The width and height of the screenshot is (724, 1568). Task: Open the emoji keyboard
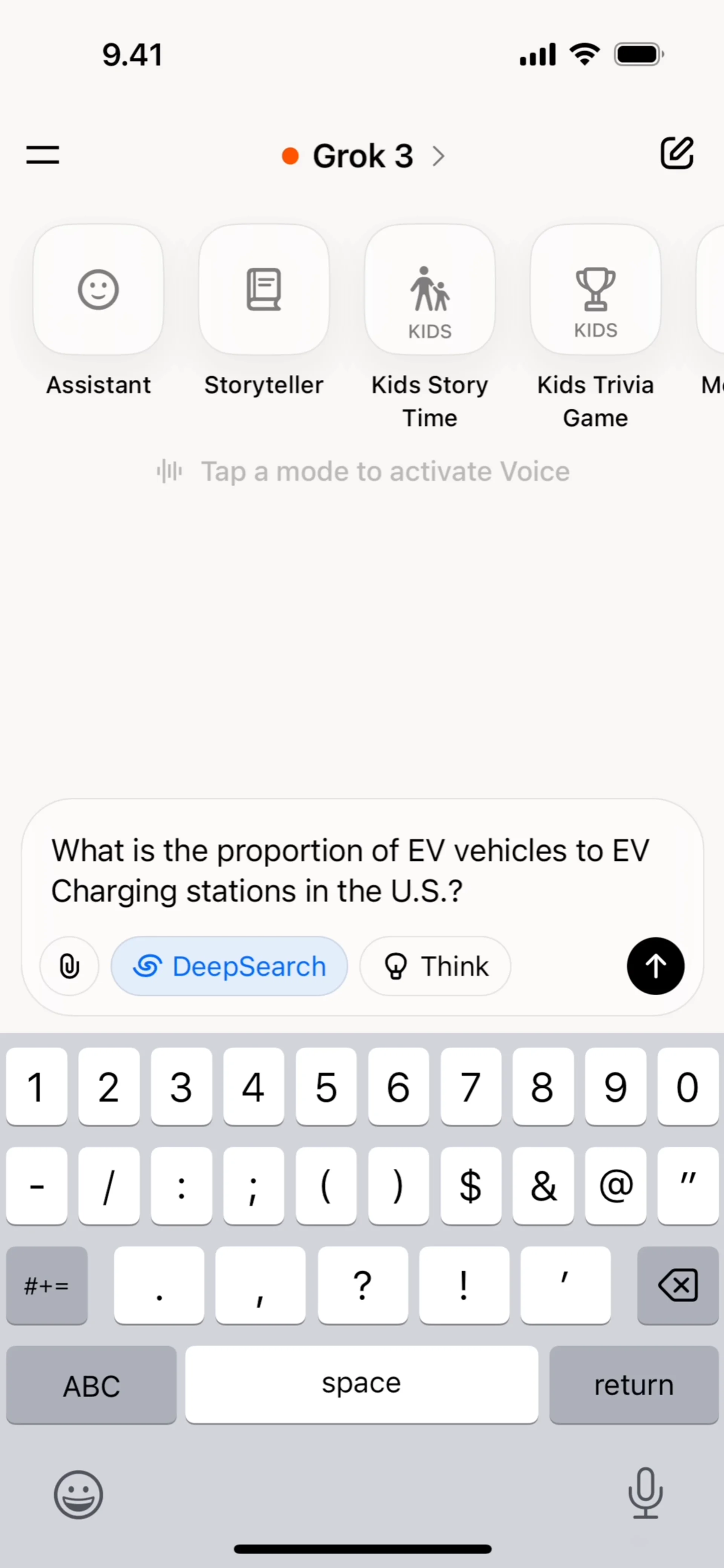point(78,1494)
